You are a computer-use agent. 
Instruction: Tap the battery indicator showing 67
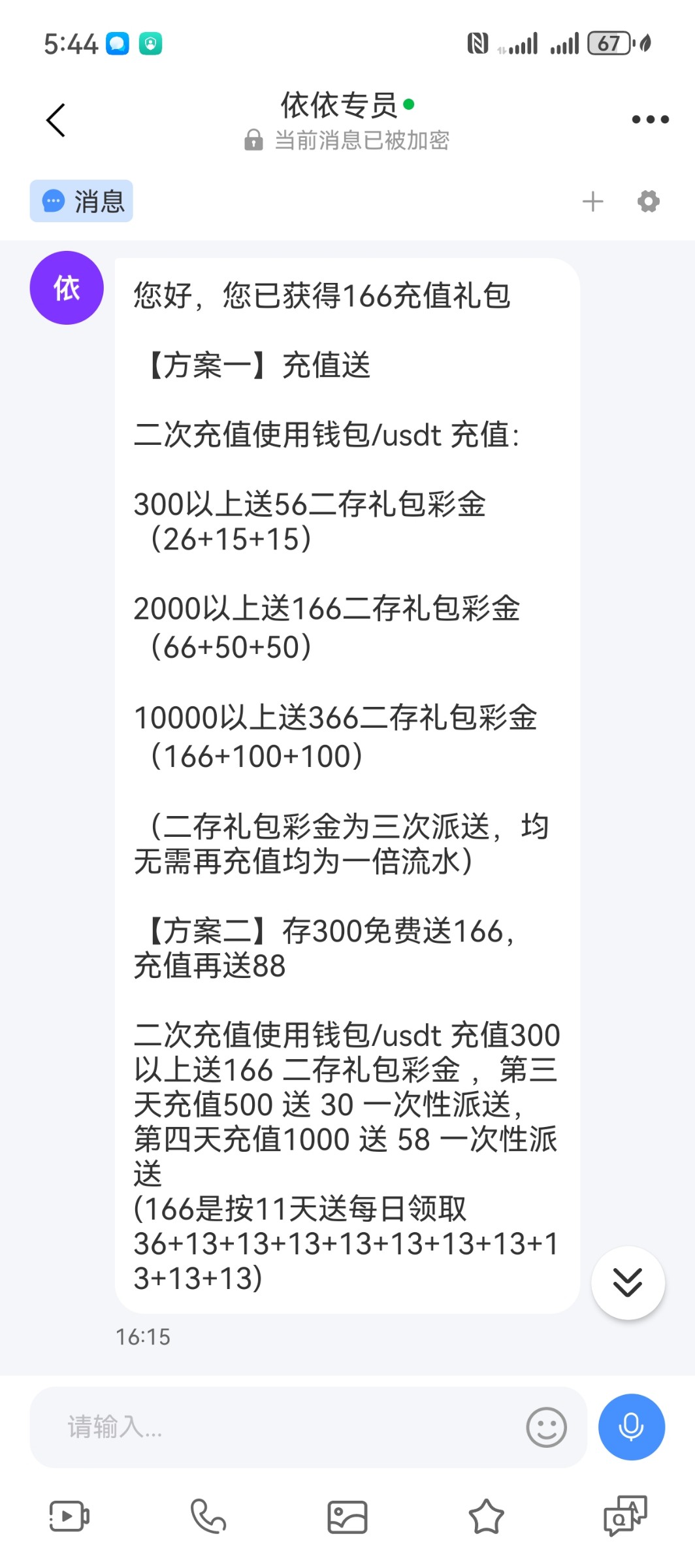pyautogui.click(x=607, y=43)
